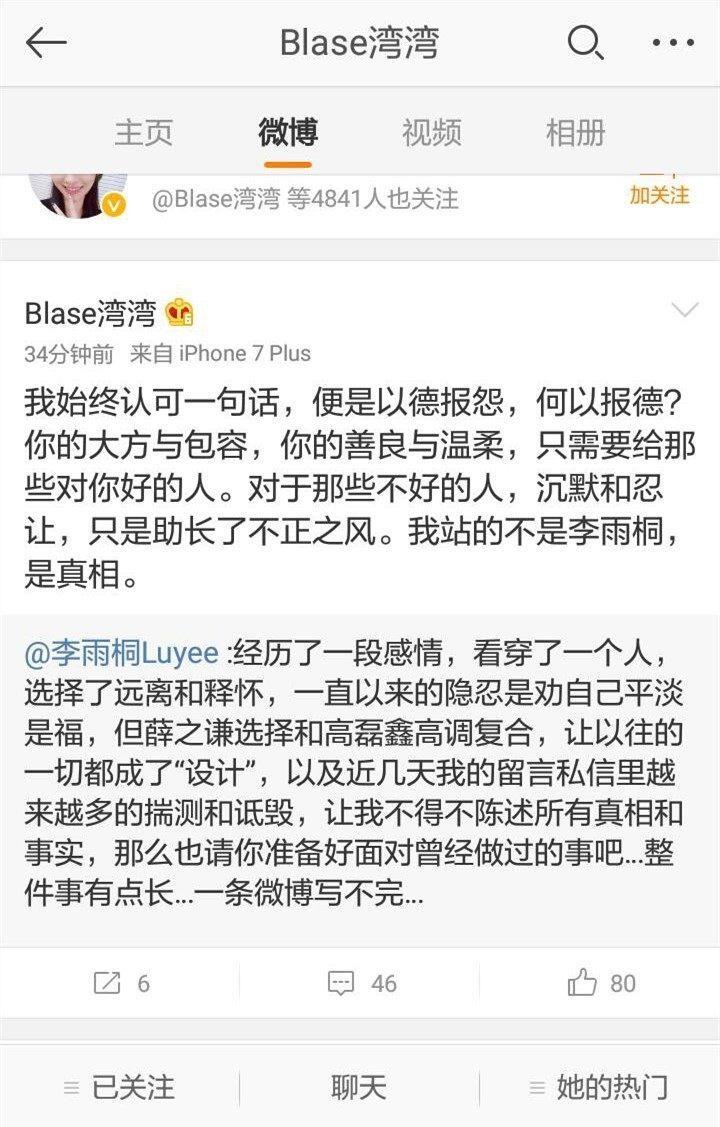This screenshot has height=1127, width=720.
Task: Expand the post options chevron
Action: [685, 310]
